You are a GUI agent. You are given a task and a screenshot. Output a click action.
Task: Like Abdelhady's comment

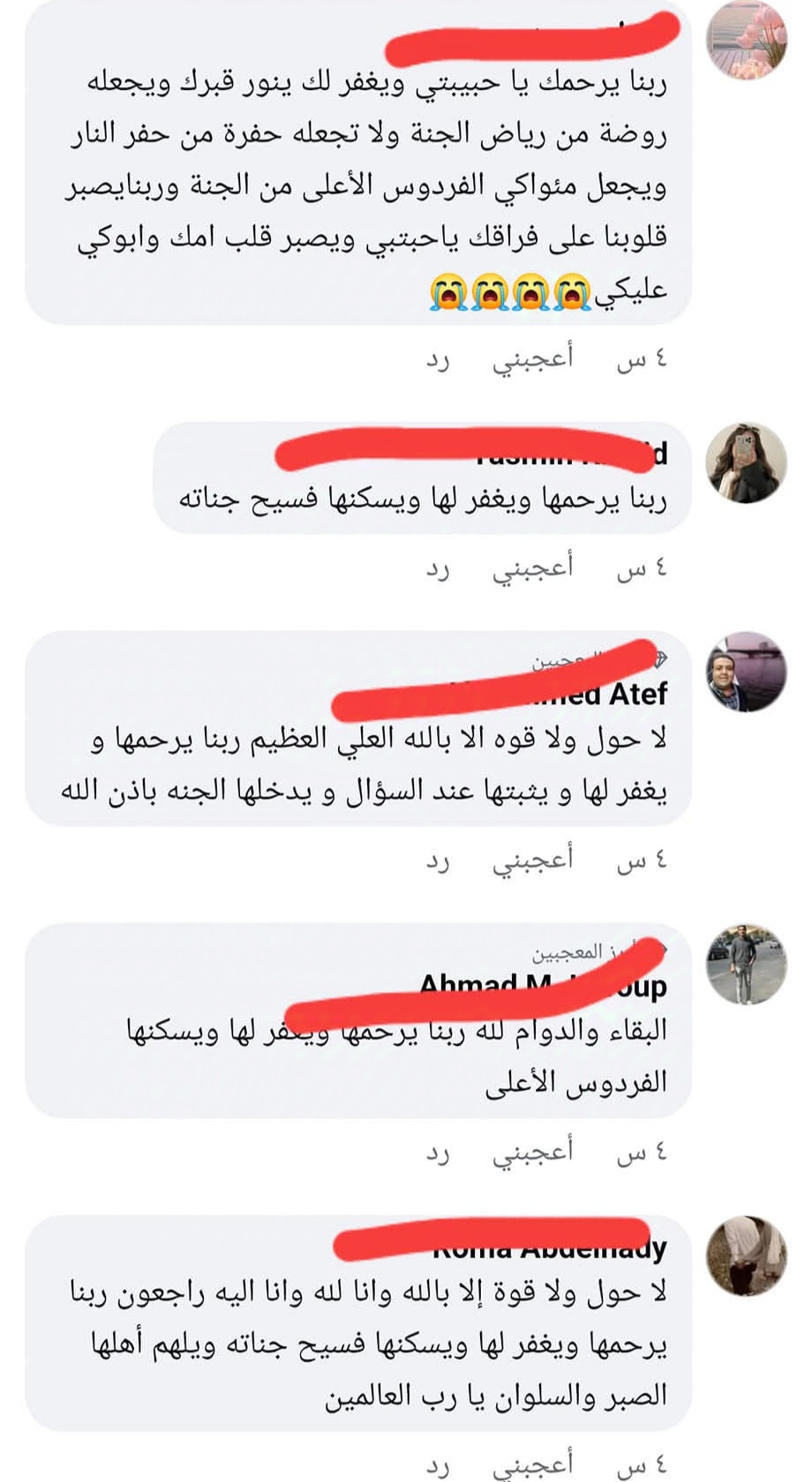click(532, 1464)
